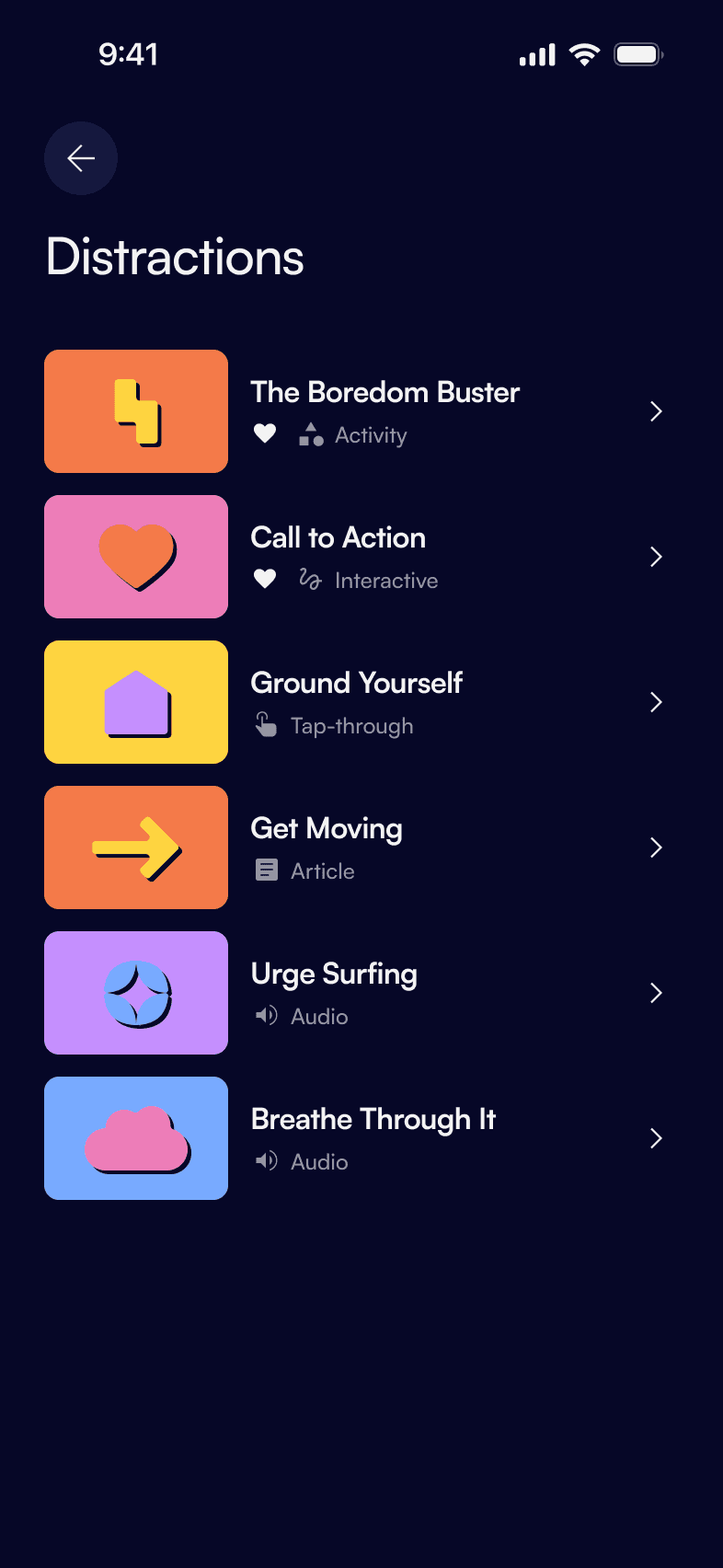Open the Call to Action interactive
Viewport: 723px width, 1568px height.
tap(339, 556)
